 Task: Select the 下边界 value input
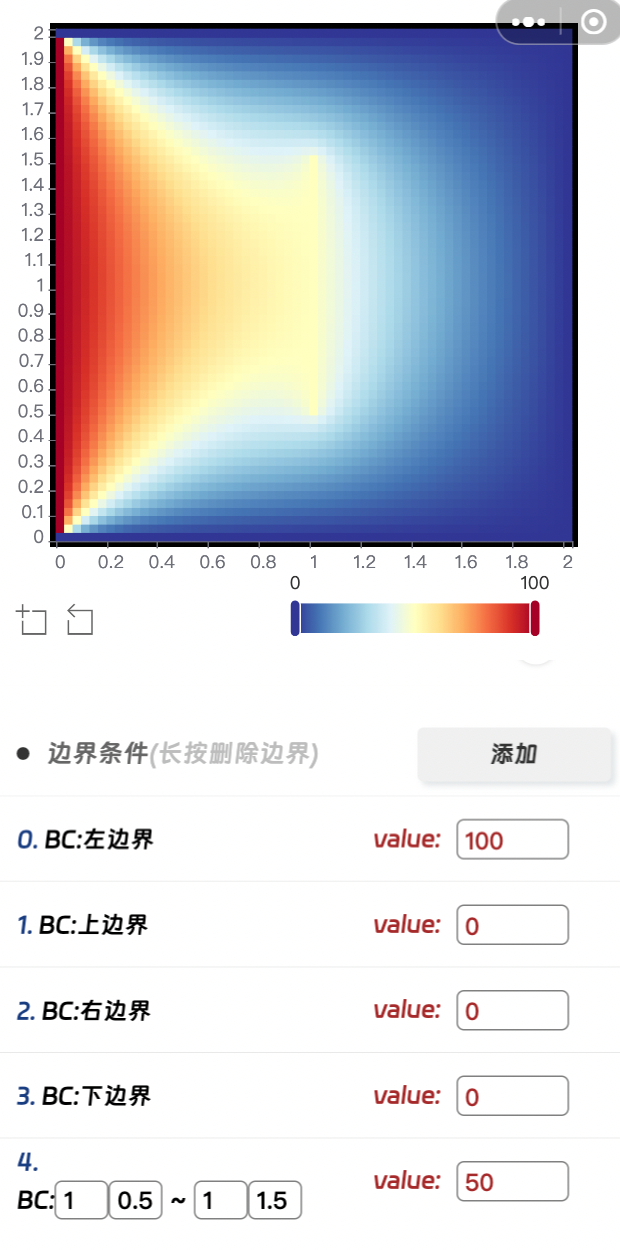coord(512,1096)
